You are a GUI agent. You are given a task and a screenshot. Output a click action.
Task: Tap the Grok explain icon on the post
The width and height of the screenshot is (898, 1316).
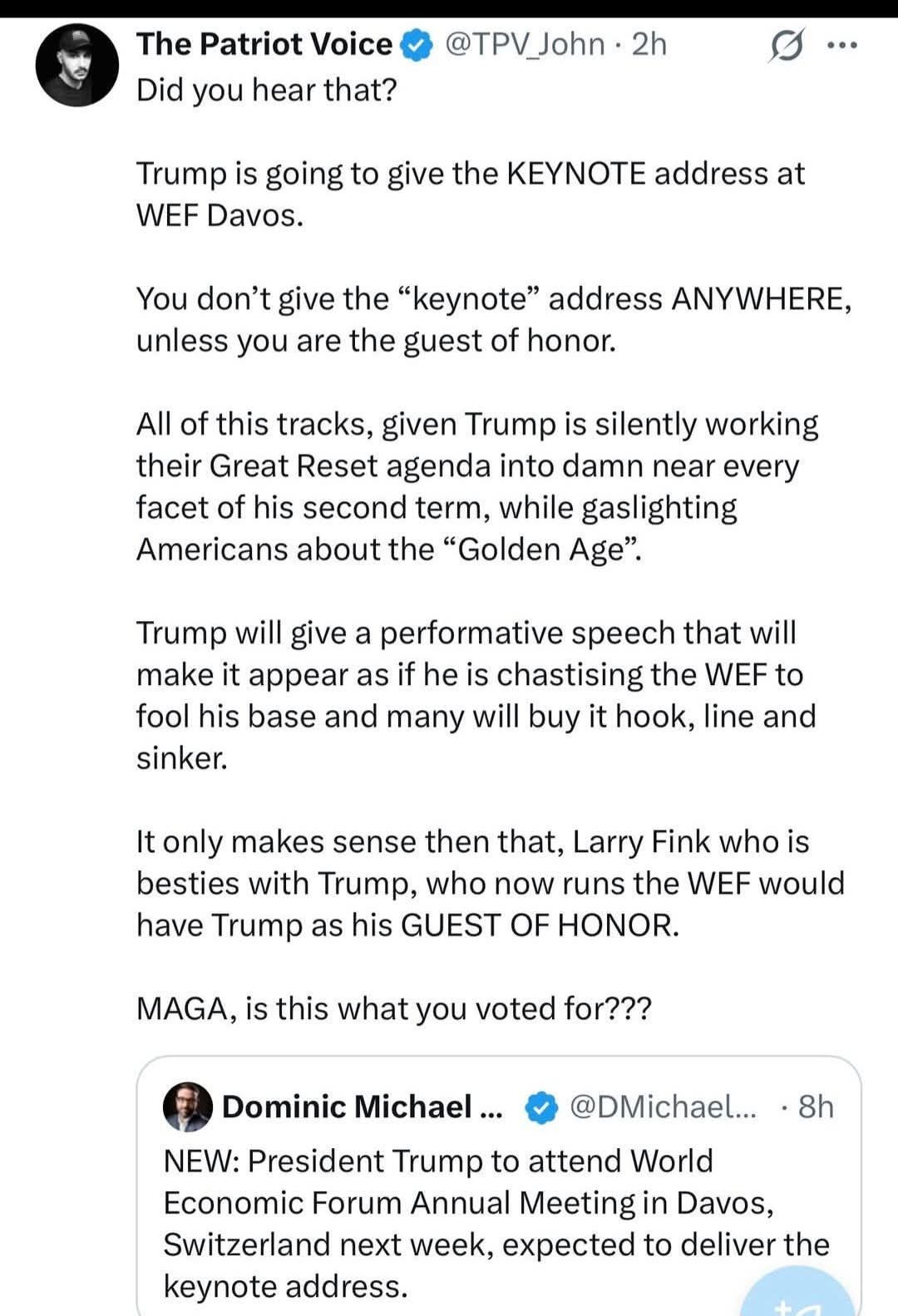tap(782, 46)
